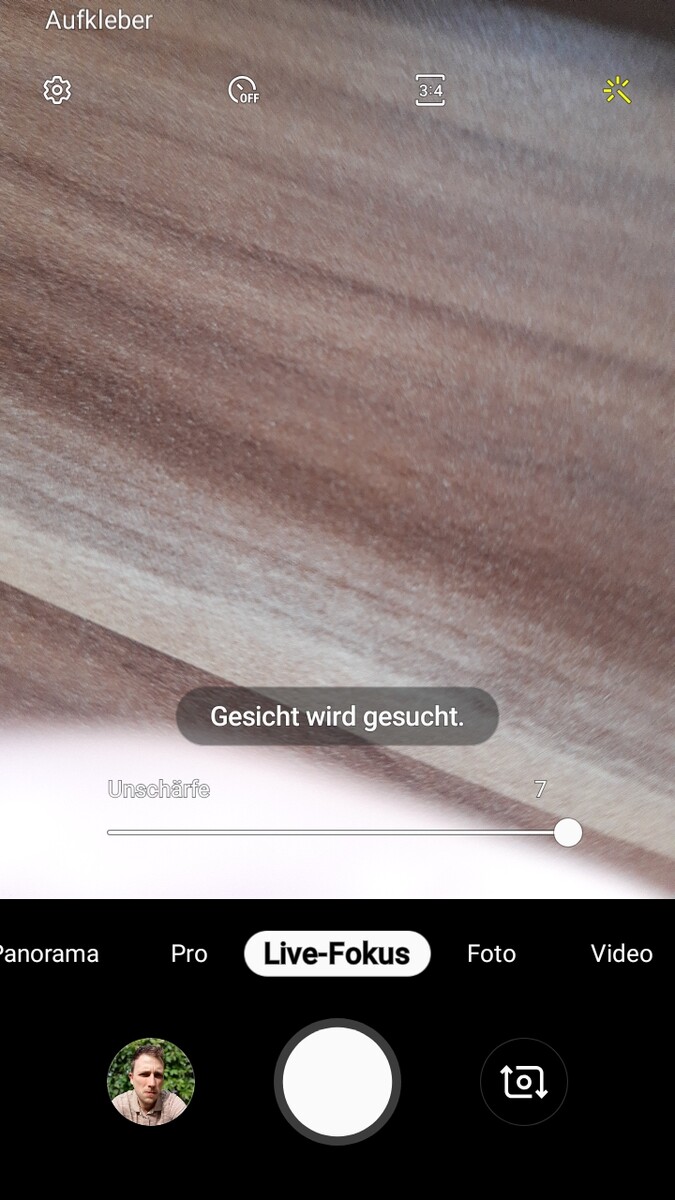Open camera settings gear
Image resolution: width=675 pixels, height=1200 pixels.
[57, 91]
